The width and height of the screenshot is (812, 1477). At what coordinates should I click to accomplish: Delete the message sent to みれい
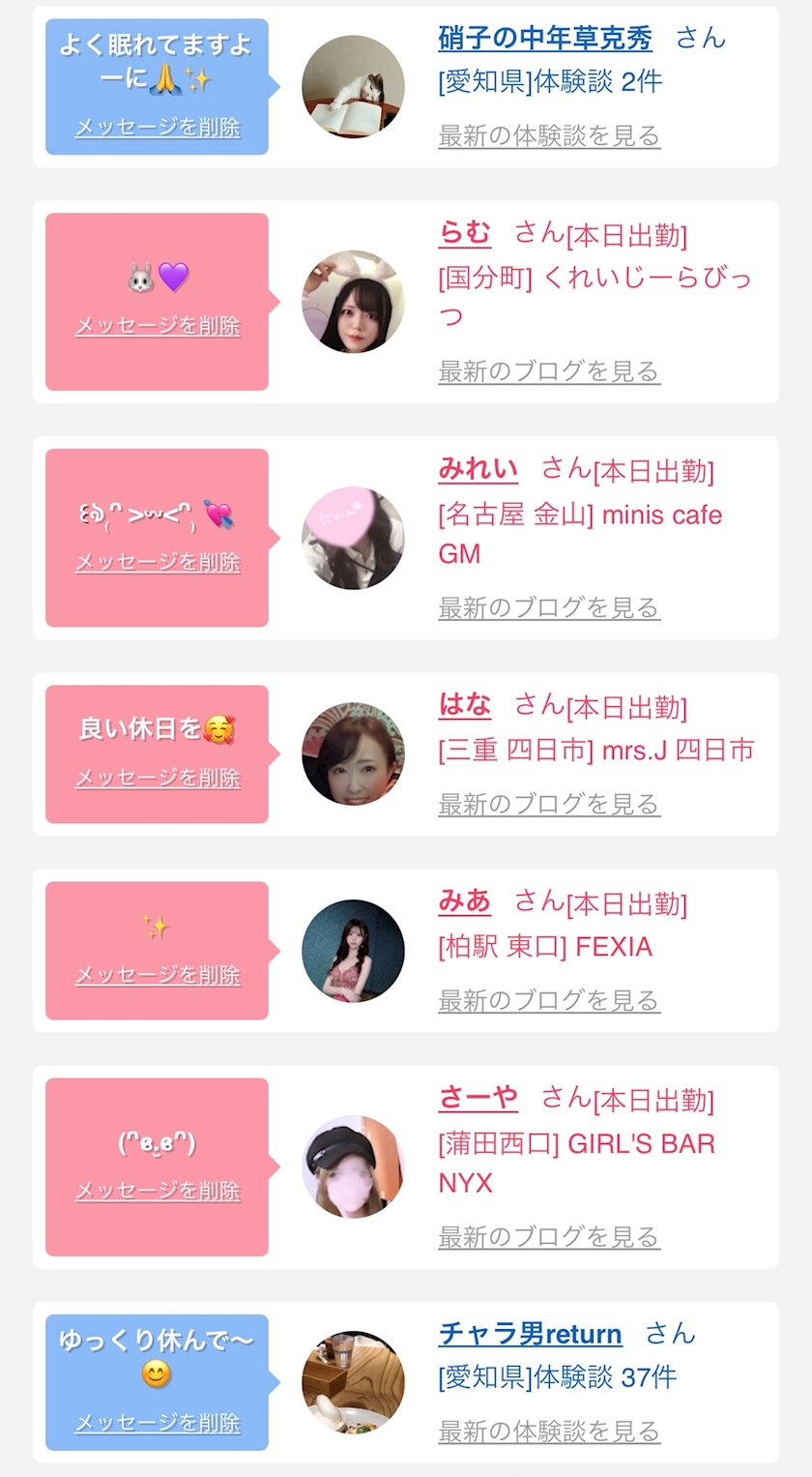(158, 562)
